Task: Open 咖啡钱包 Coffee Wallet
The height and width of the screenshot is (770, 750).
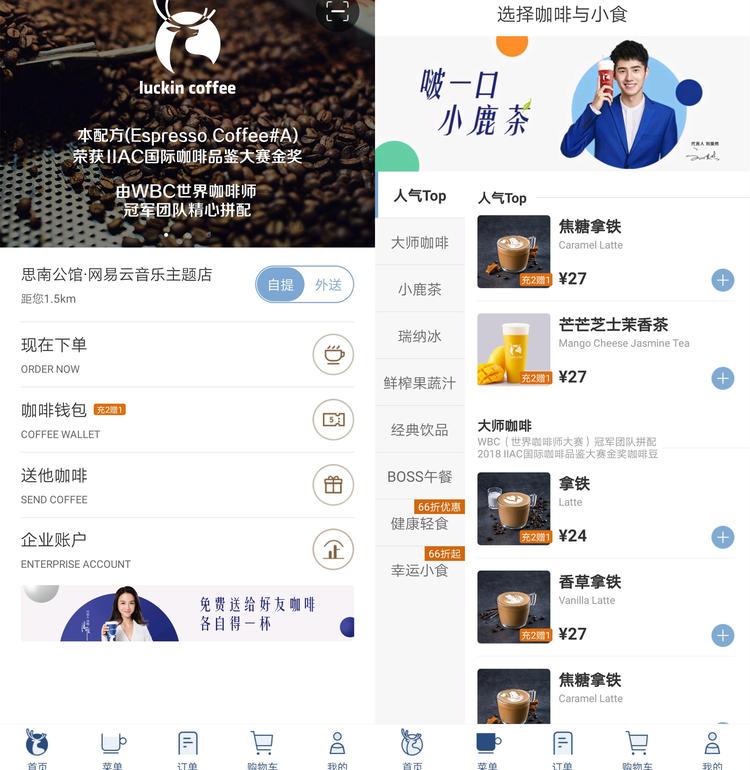Action: point(333,420)
